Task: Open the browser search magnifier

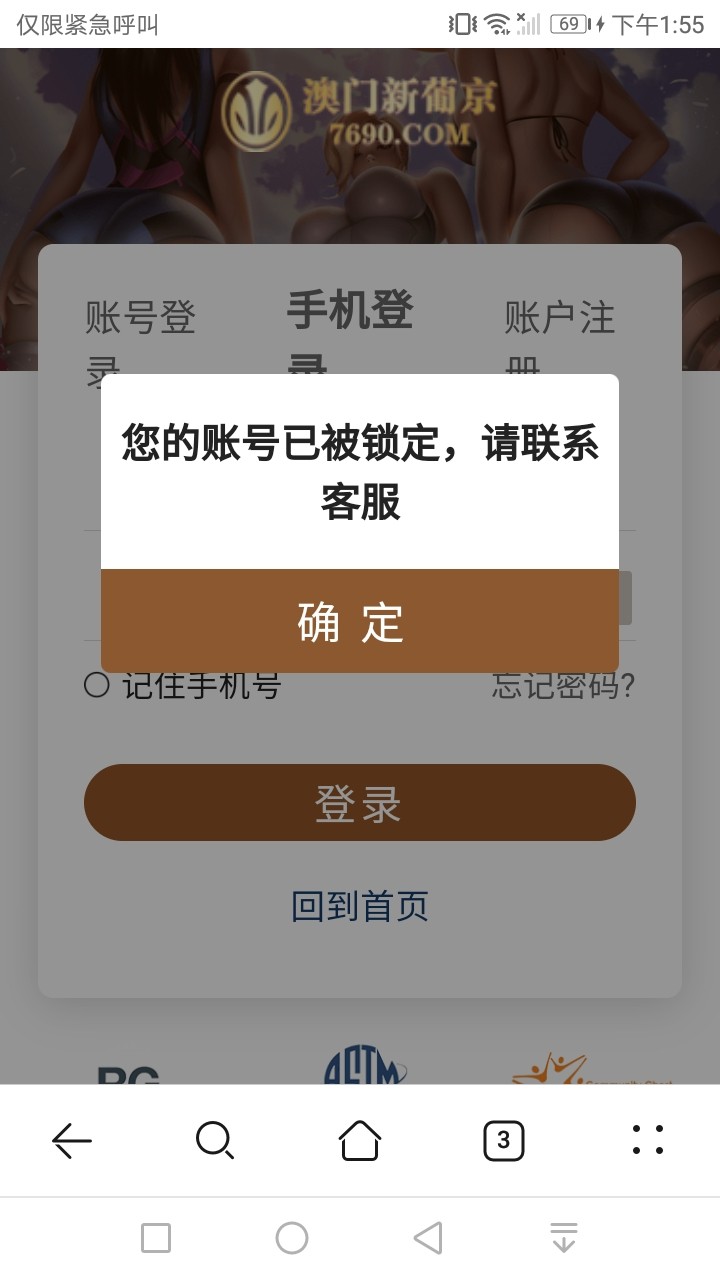Action: tap(216, 1140)
